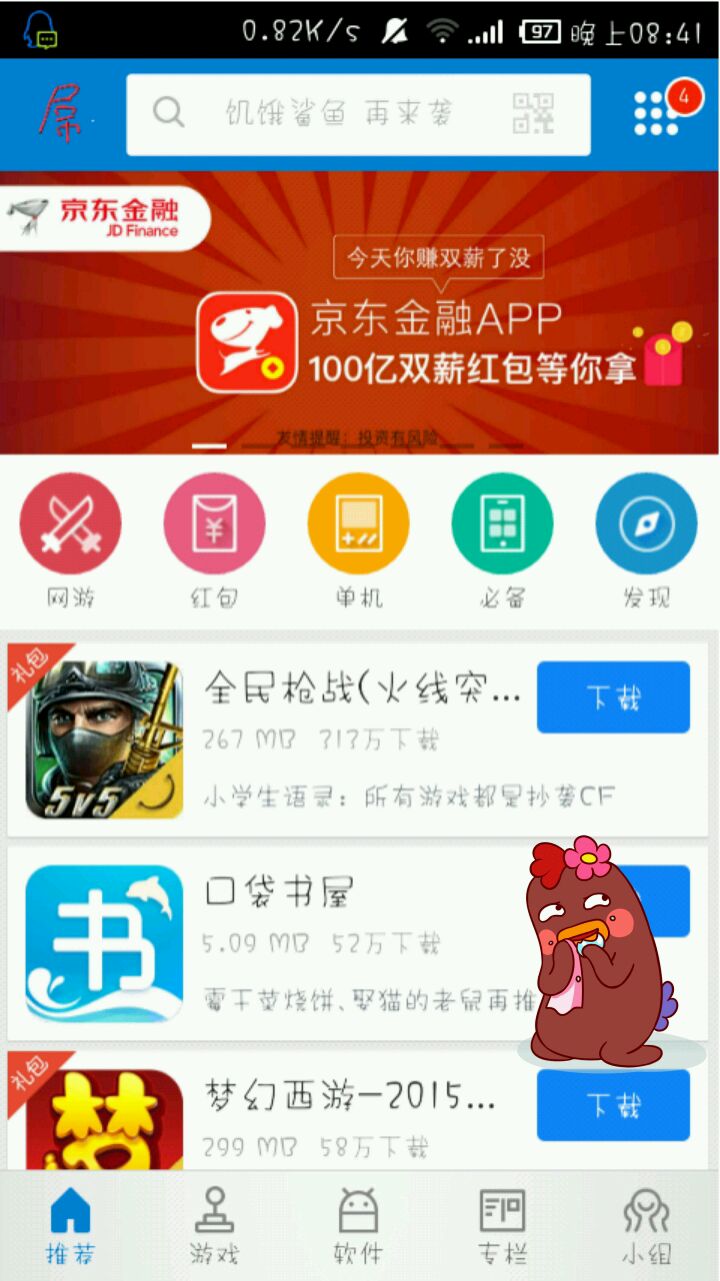Select the 单机 category
This screenshot has height=1281, width=720.
(x=358, y=540)
